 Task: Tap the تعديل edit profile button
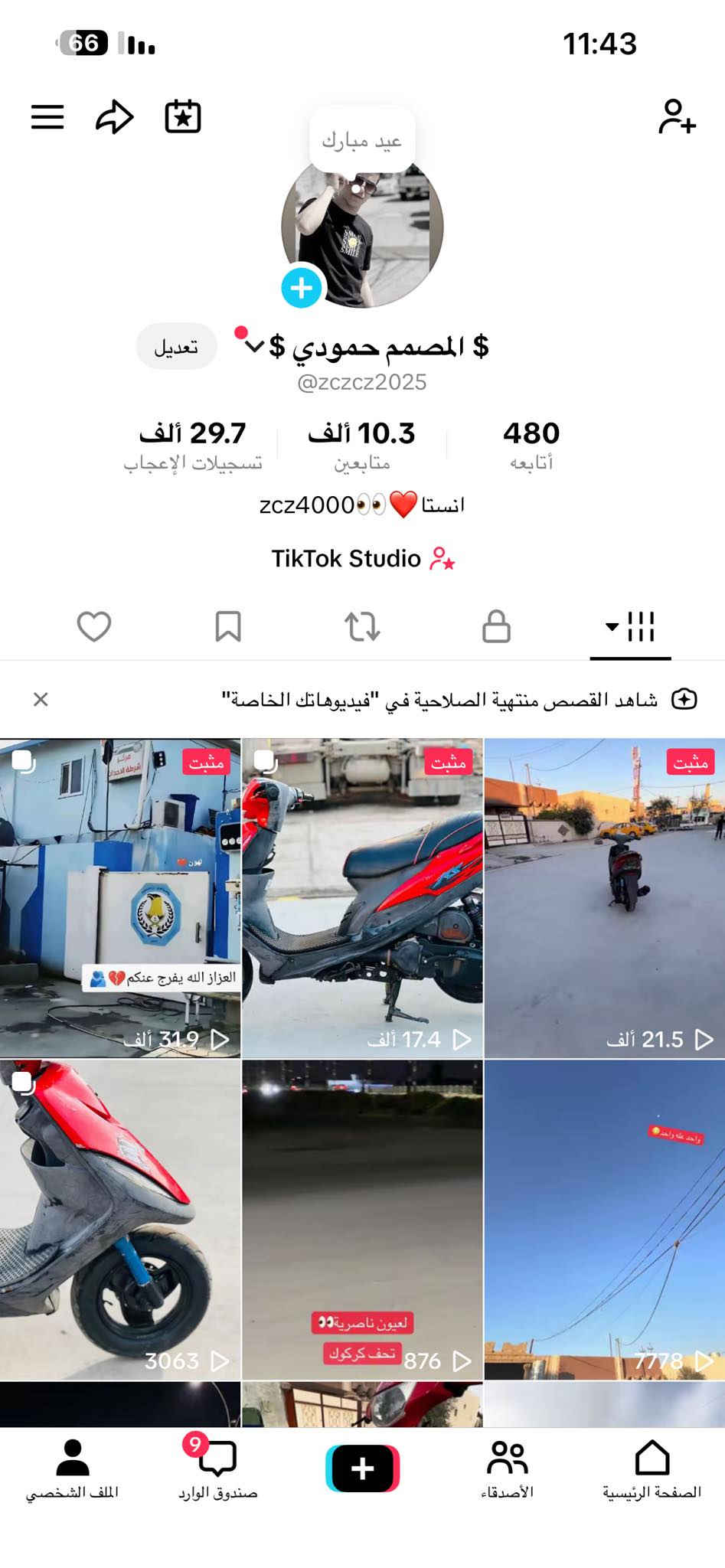point(176,347)
